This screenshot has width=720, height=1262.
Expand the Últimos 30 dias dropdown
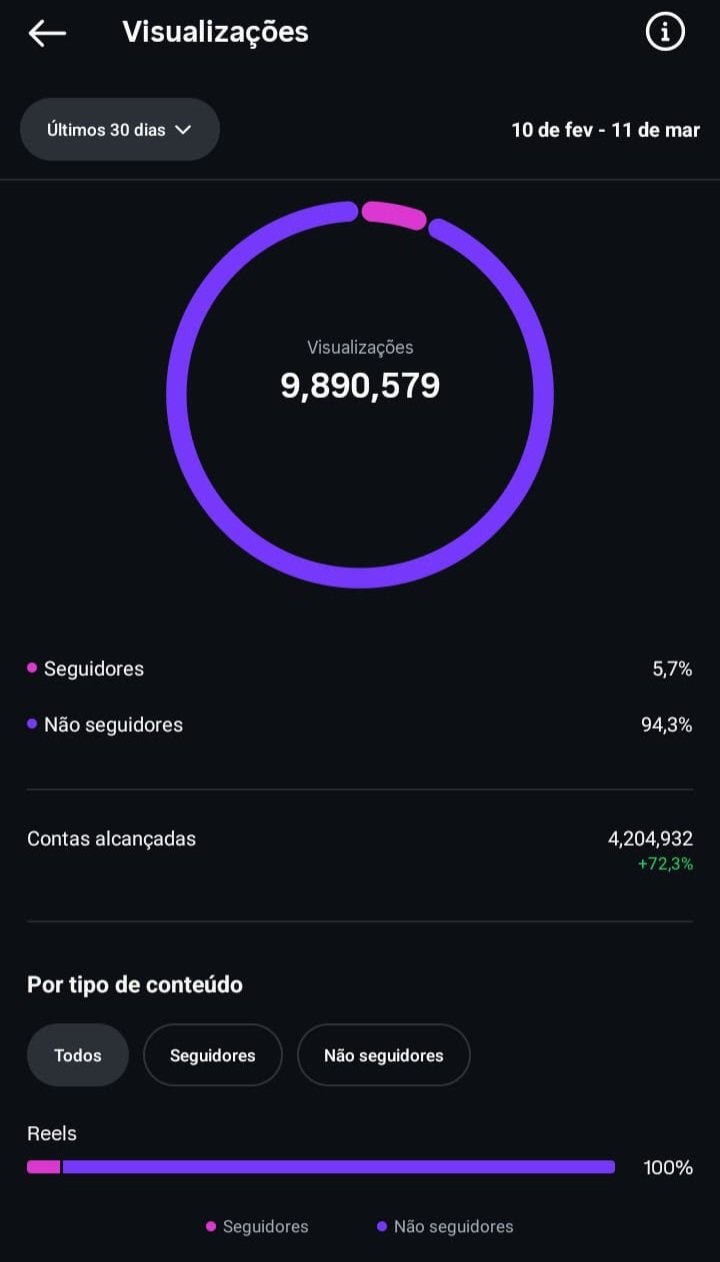tap(120, 130)
